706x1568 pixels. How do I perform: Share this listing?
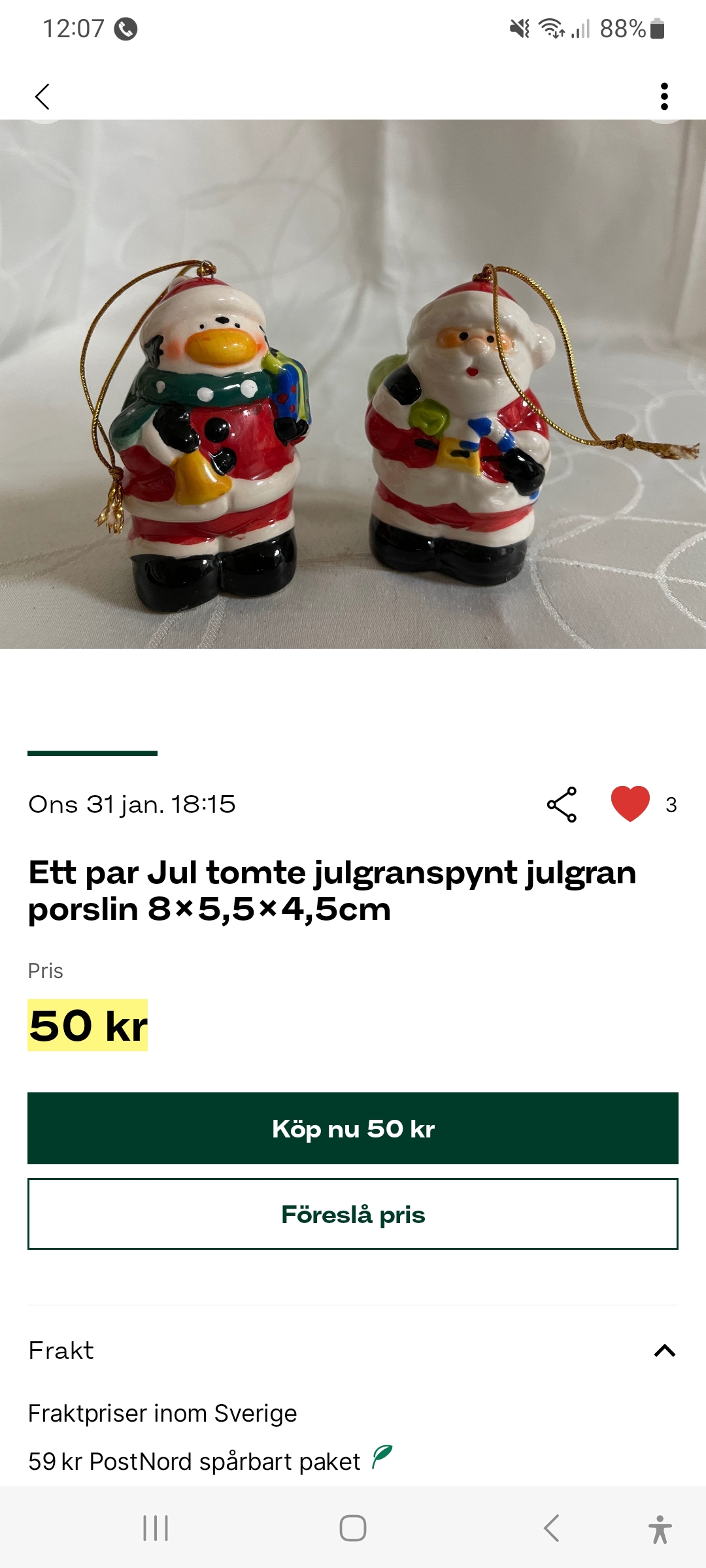coord(562,804)
